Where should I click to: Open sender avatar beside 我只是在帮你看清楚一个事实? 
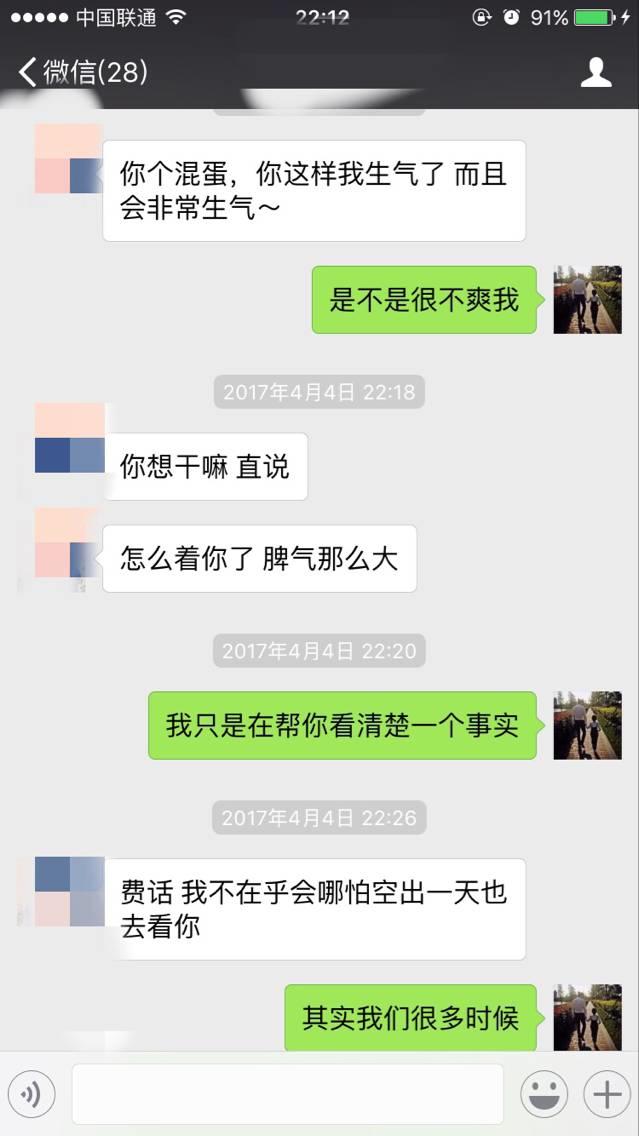pos(588,725)
